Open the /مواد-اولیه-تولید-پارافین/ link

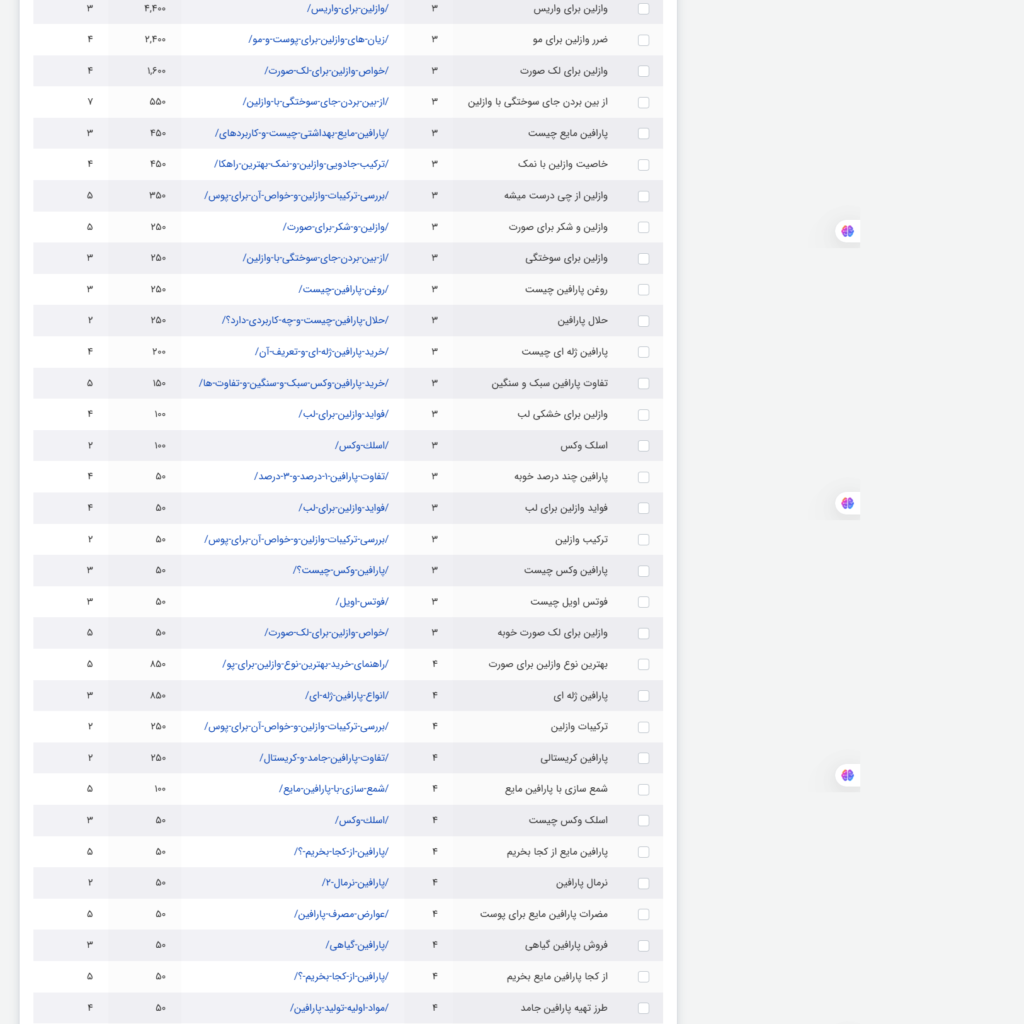339,1008
